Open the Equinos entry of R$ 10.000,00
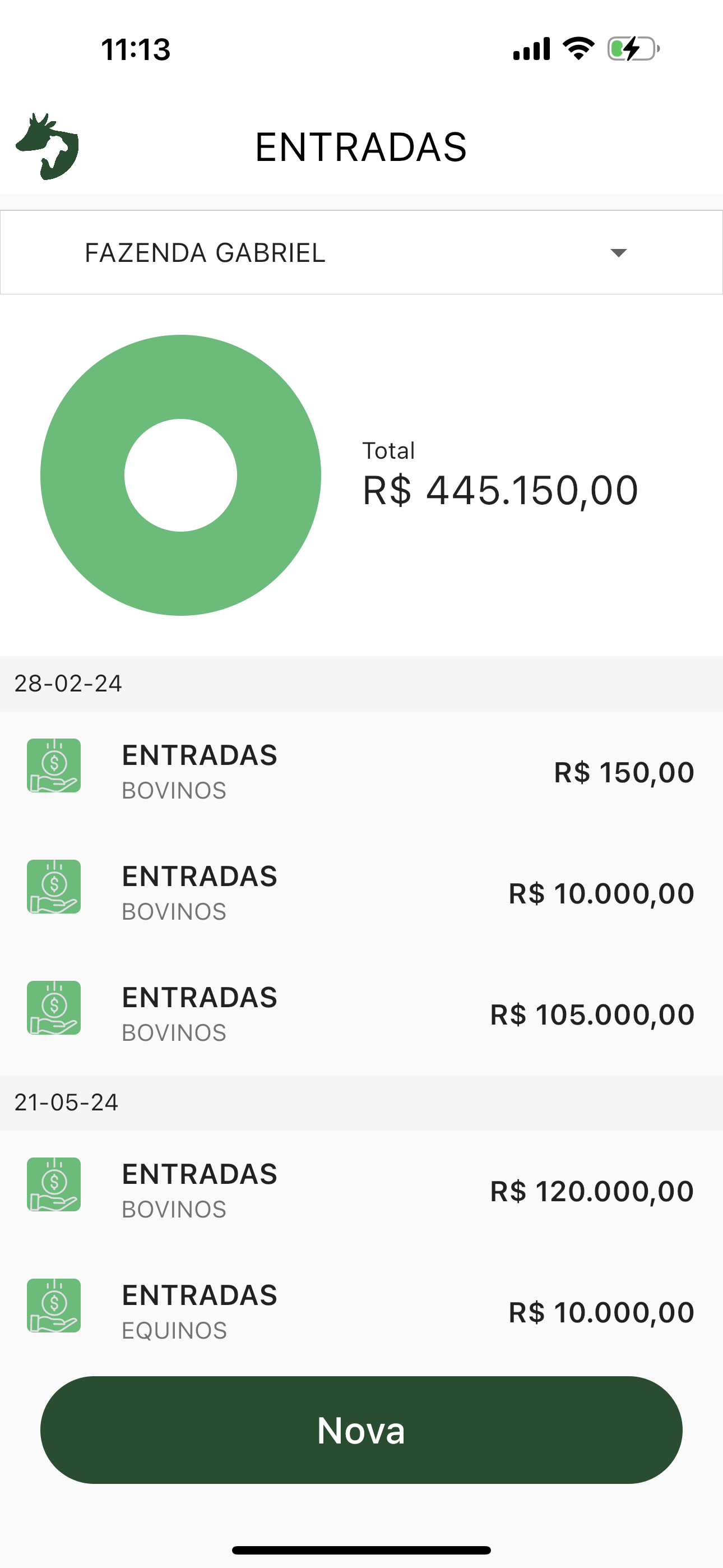This screenshot has width=723, height=1568. [x=361, y=1311]
